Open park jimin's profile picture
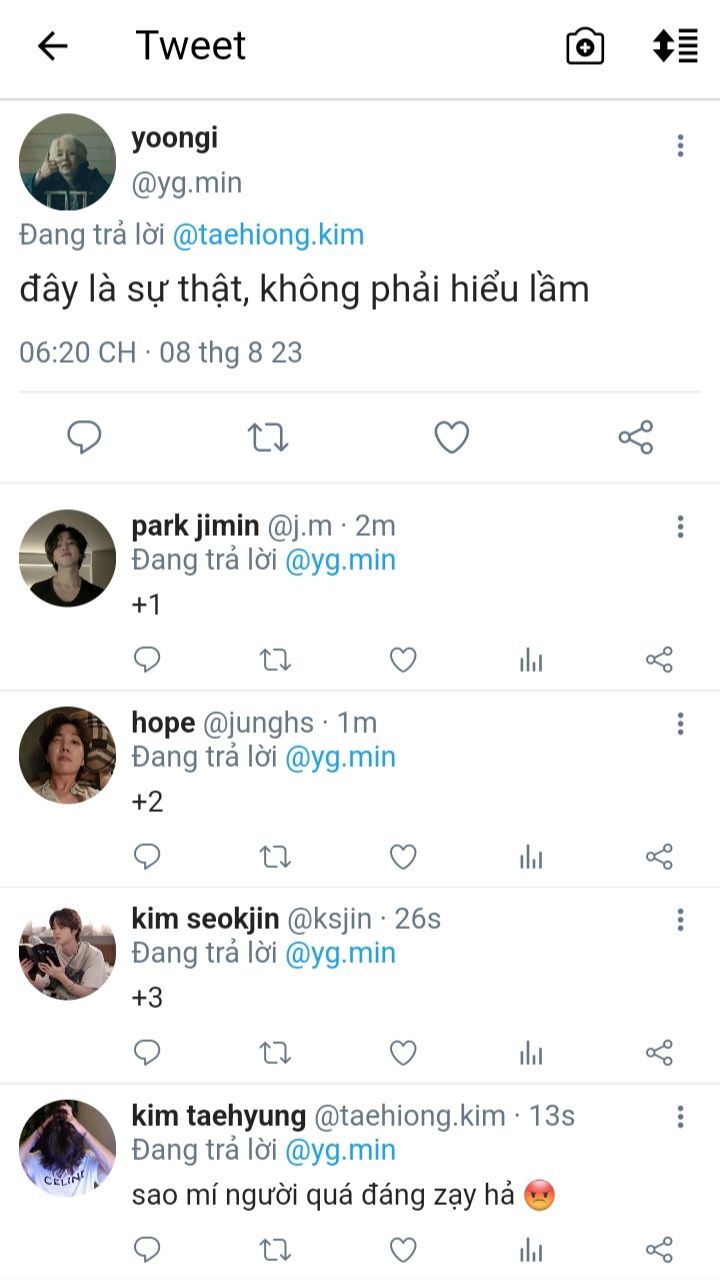This screenshot has width=720, height=1280. pyautogui.click(x=67, y=558)
